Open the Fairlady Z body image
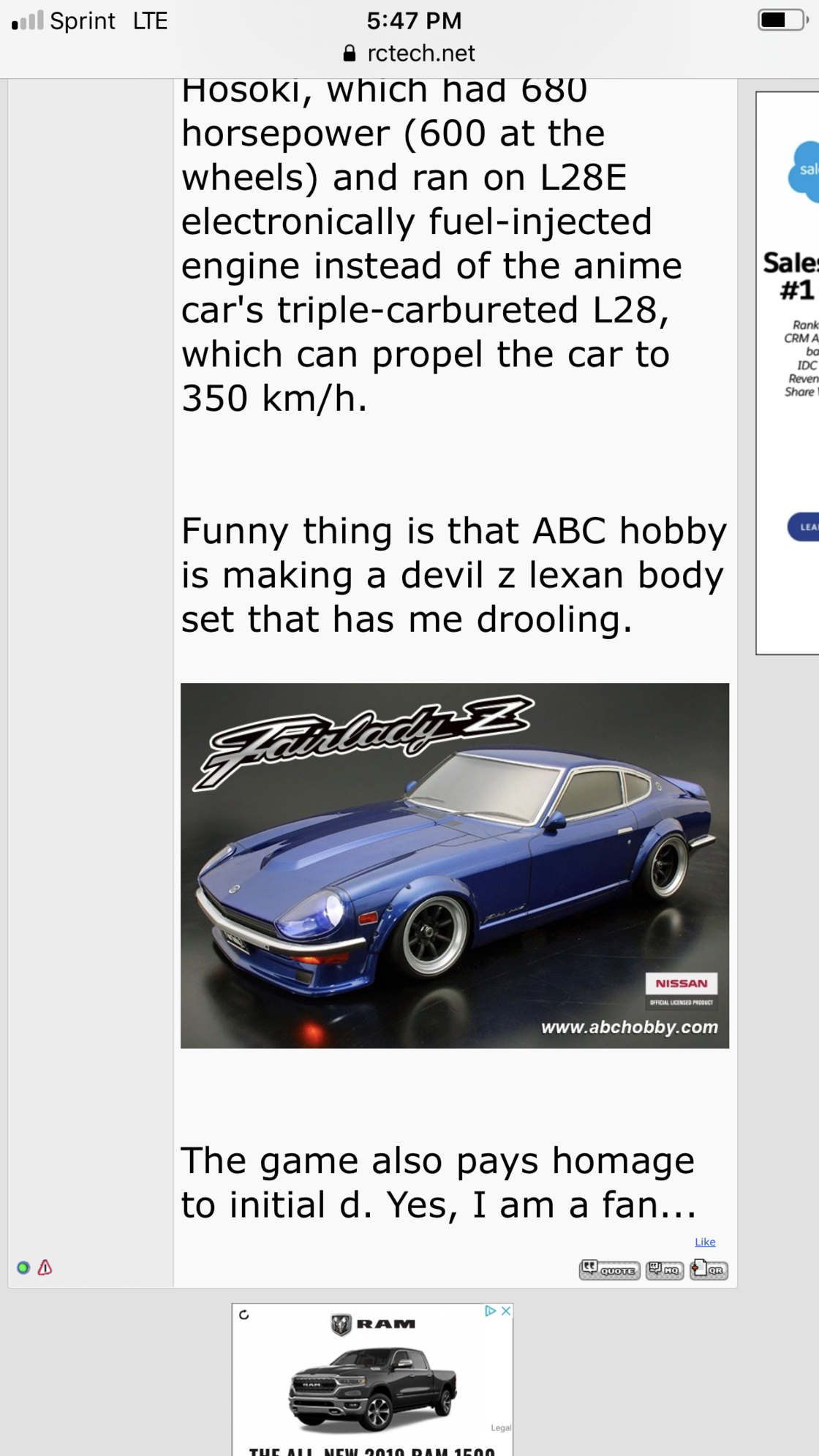The height and width of the screenshot is (1456, 819). coord(454,865)
